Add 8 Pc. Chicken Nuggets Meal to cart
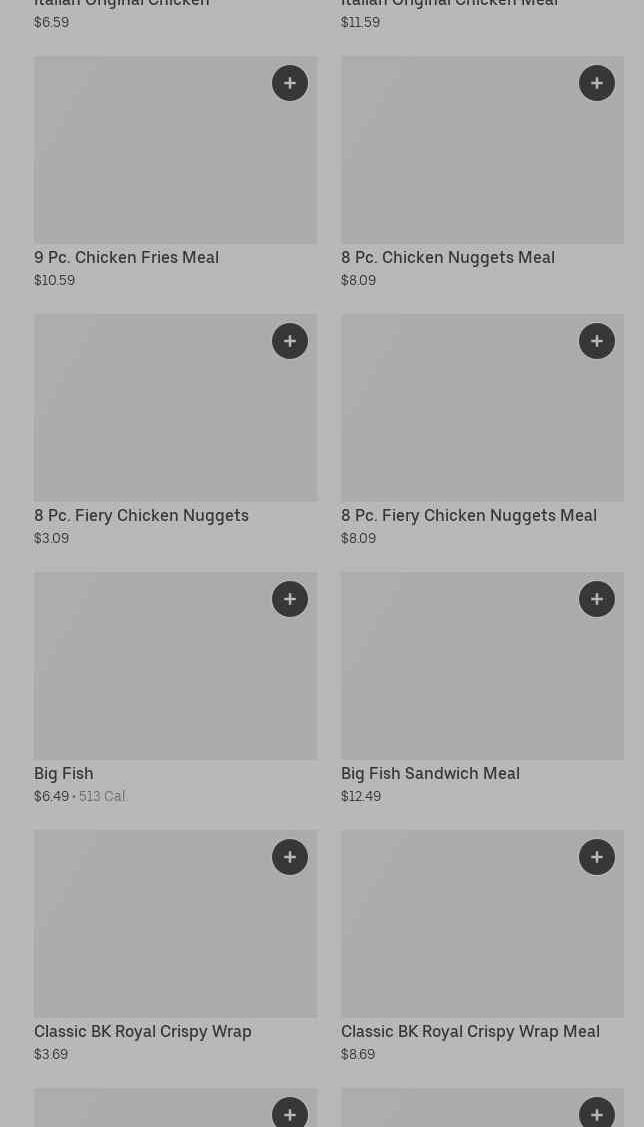The image size is (644, 1127). tap(597, 83)
